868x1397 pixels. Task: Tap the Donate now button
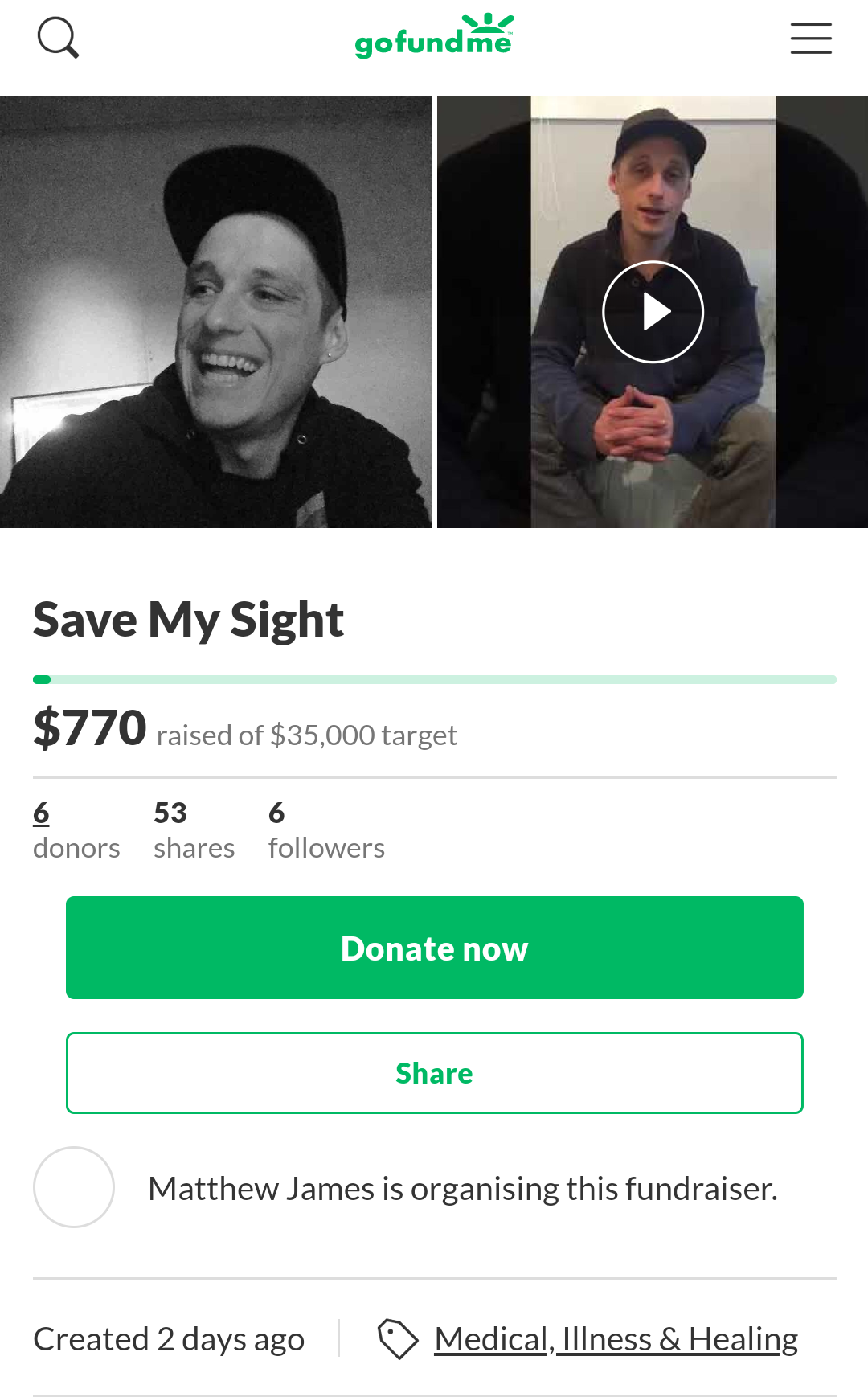pyautogui.click(x=434, y=948)
